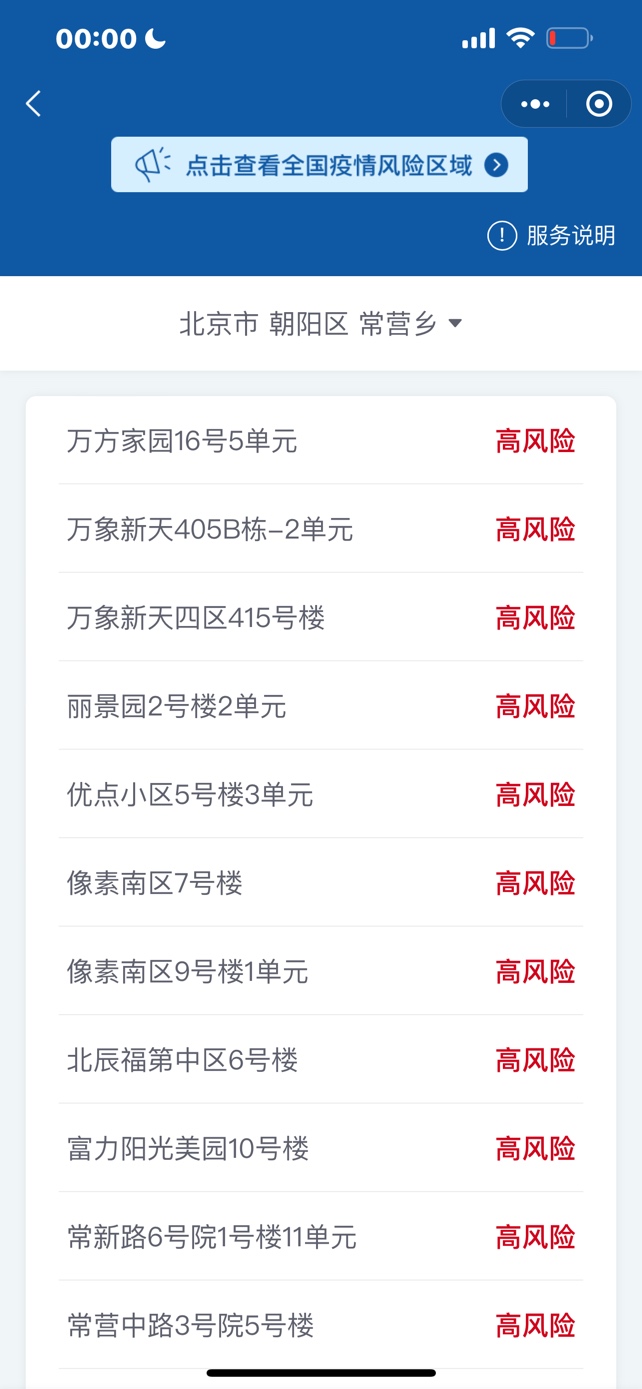Close the mini program with the circle button
Screen dimensions: 642x1389
tap(599, 104)
